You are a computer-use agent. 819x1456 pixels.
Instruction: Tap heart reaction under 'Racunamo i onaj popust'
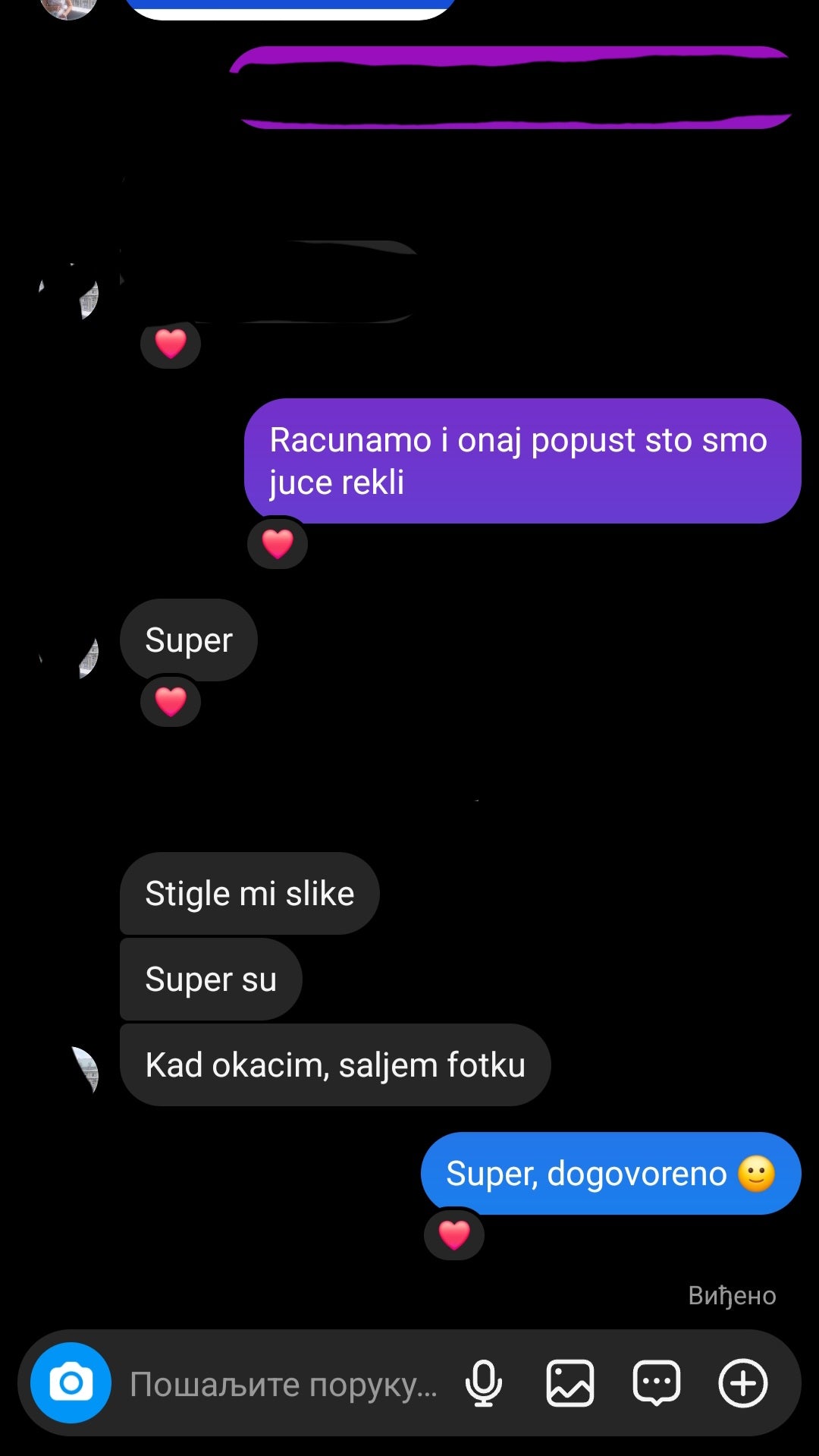click(x=278, y=544)
